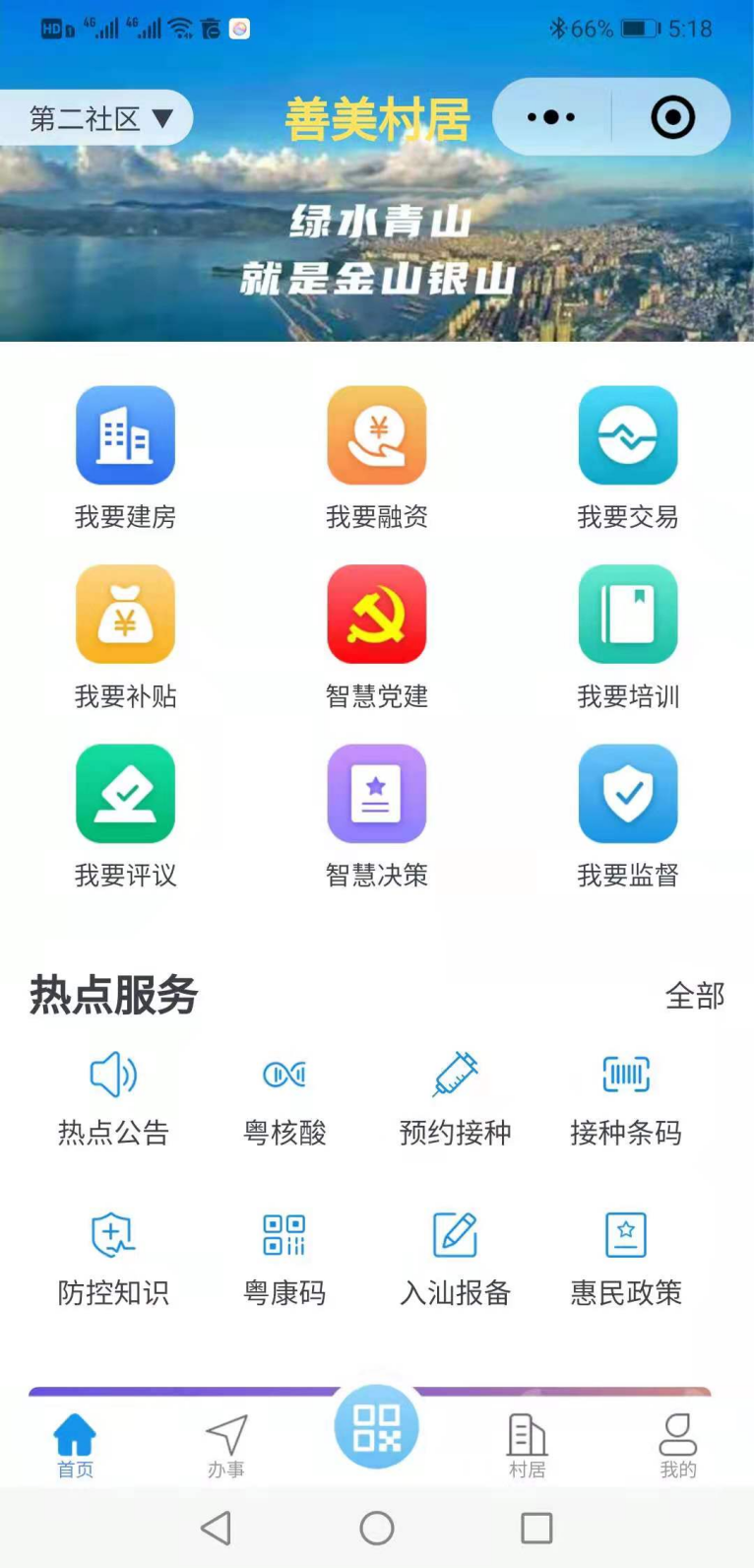Select the 粤康码 health QR code icon
The height and width of the screenshot is (1568, 754).
pos(283,1234)
